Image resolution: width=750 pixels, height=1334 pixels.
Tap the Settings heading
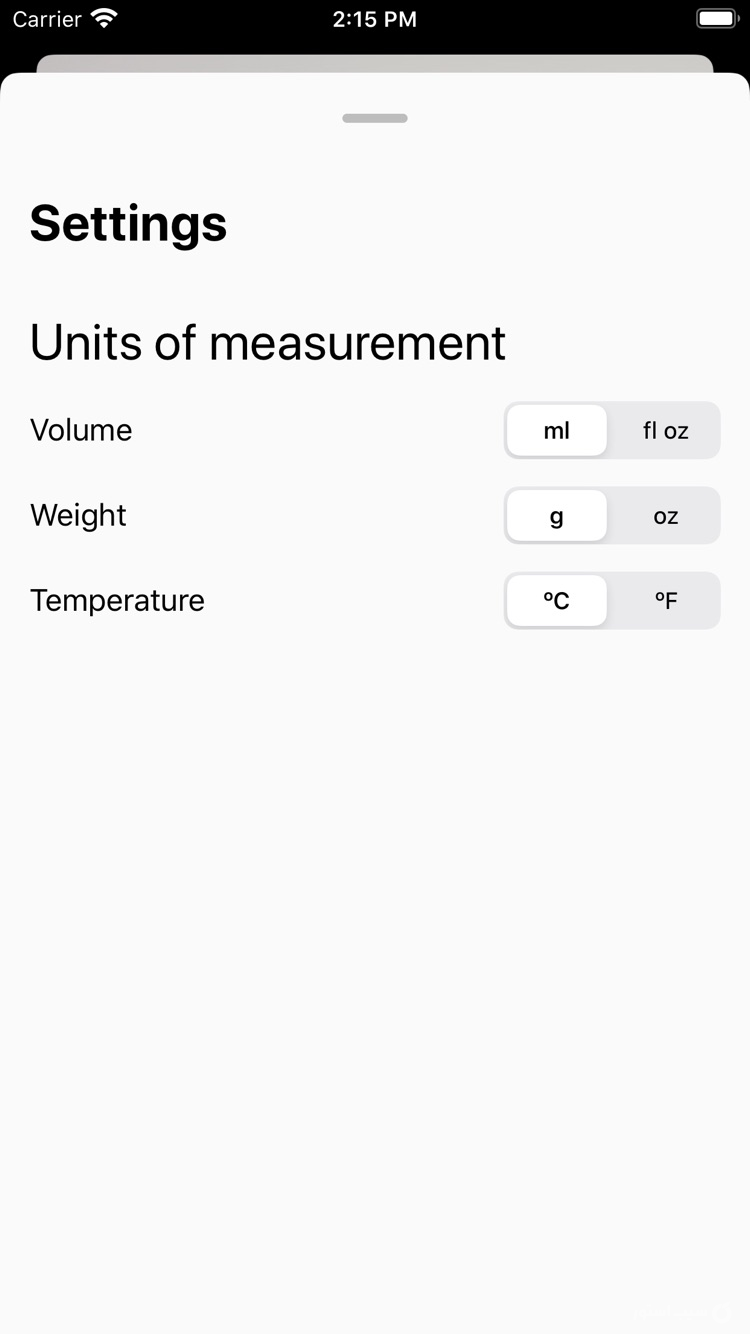point(128,223)
